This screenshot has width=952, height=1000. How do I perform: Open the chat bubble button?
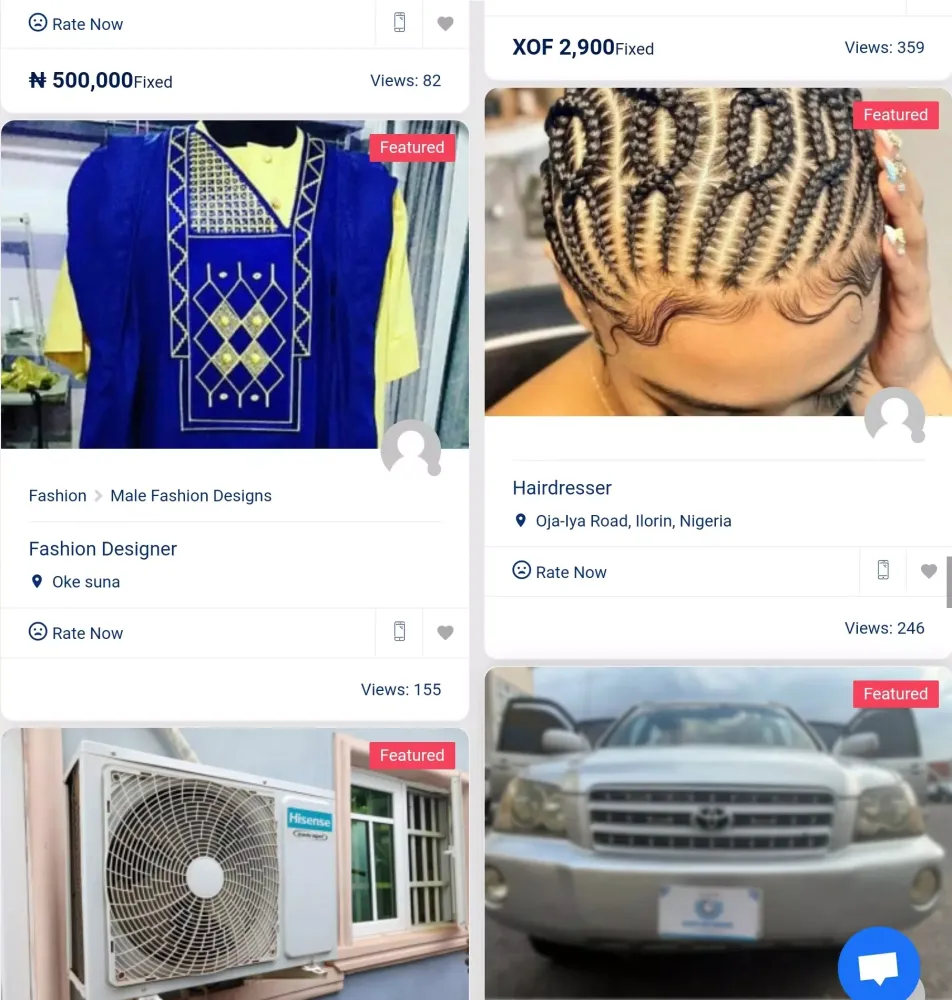click(x=878, y=967)
